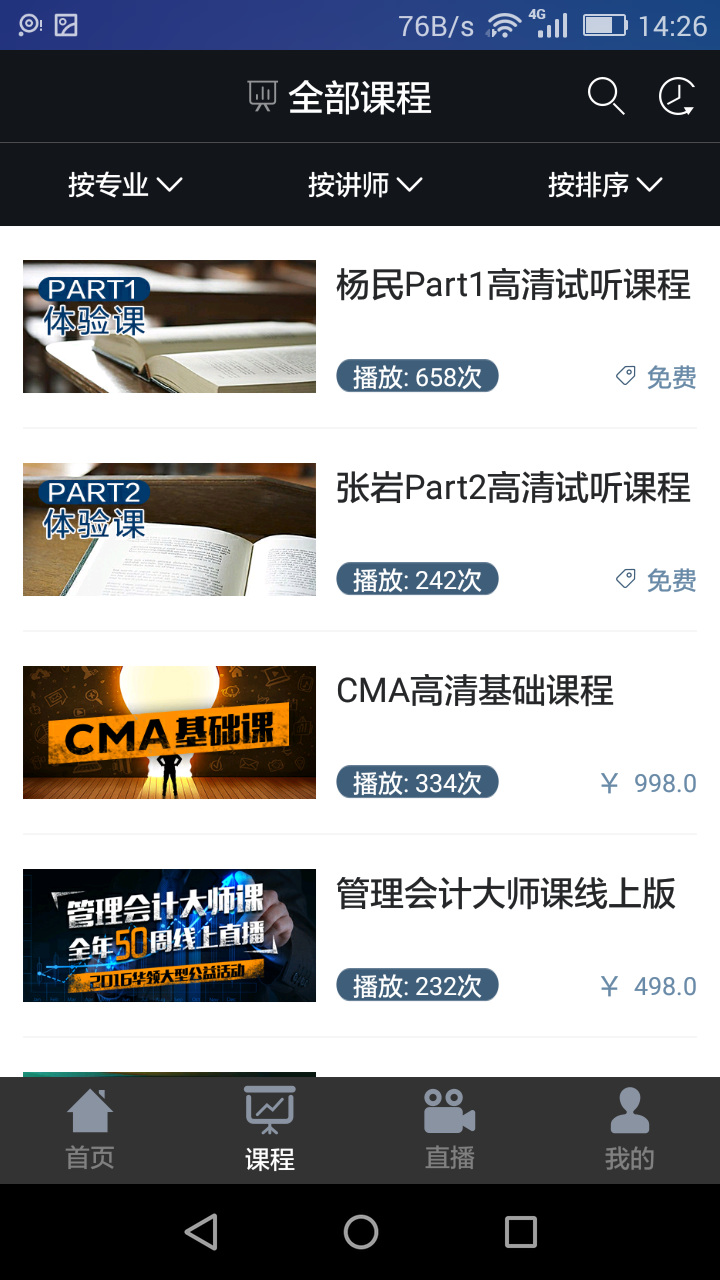Tap the system home button
This screenshot has height=1280, width=720.
point(361,1232)
